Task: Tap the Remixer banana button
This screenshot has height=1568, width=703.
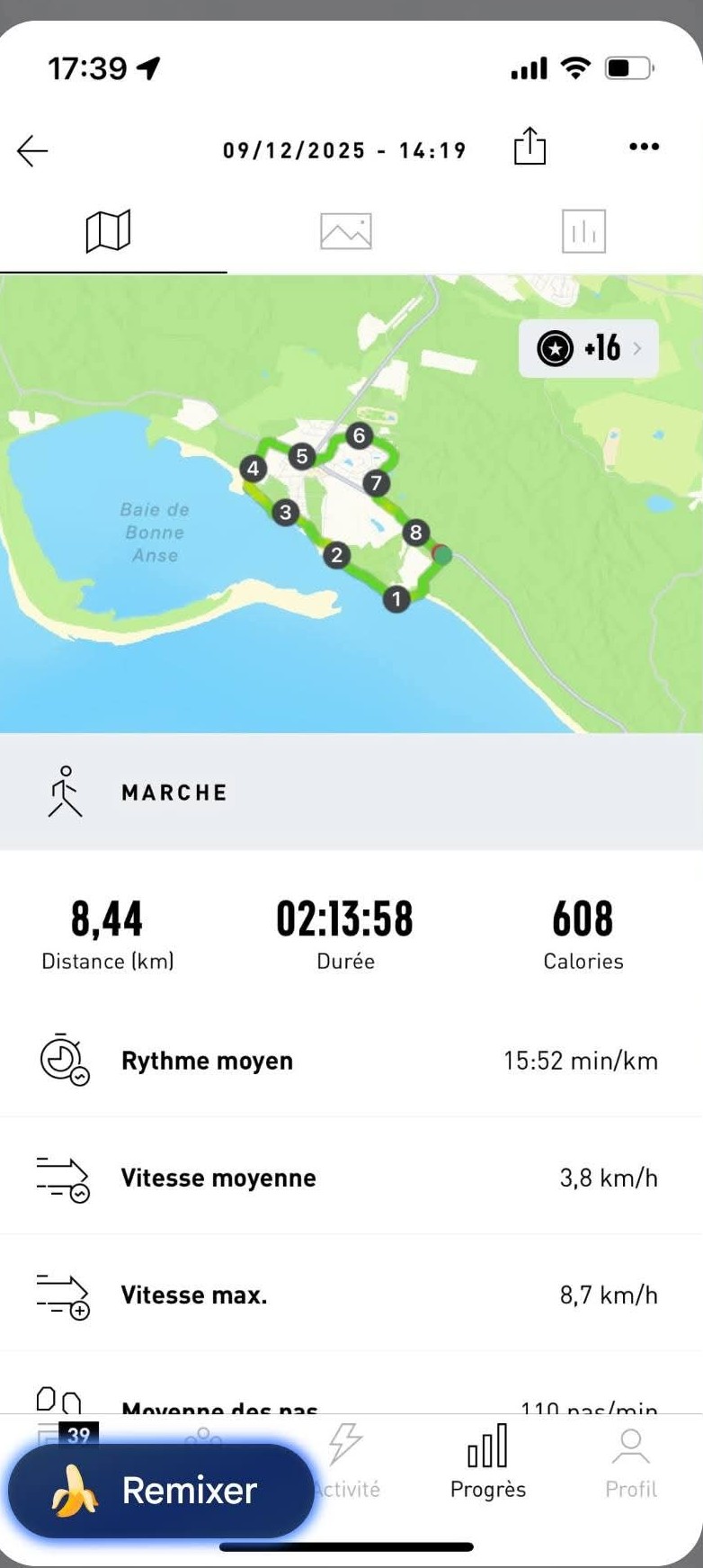Action: tap(160, 1491)
